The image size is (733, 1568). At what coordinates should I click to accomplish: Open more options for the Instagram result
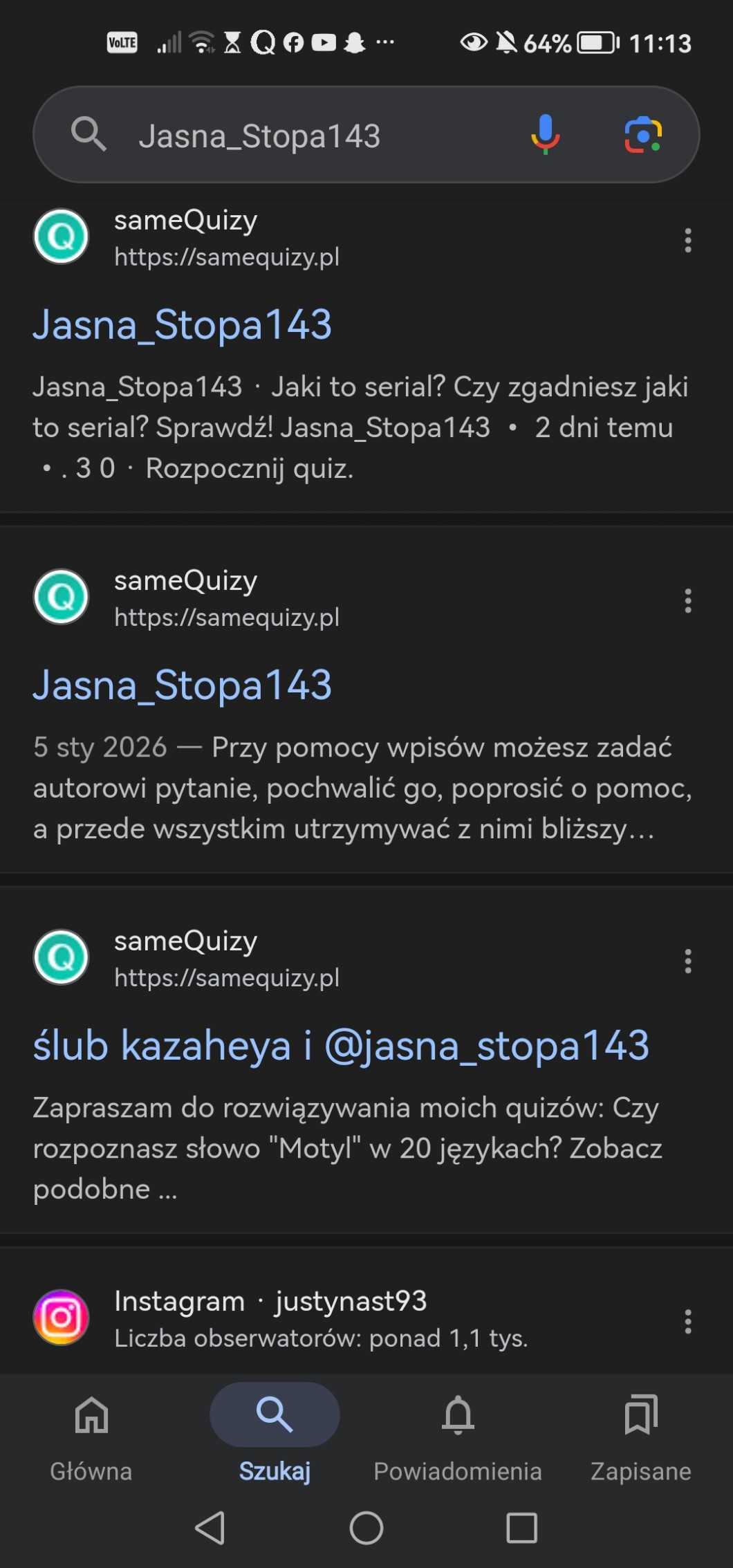pyautogui.click(x=687, y=1321)
